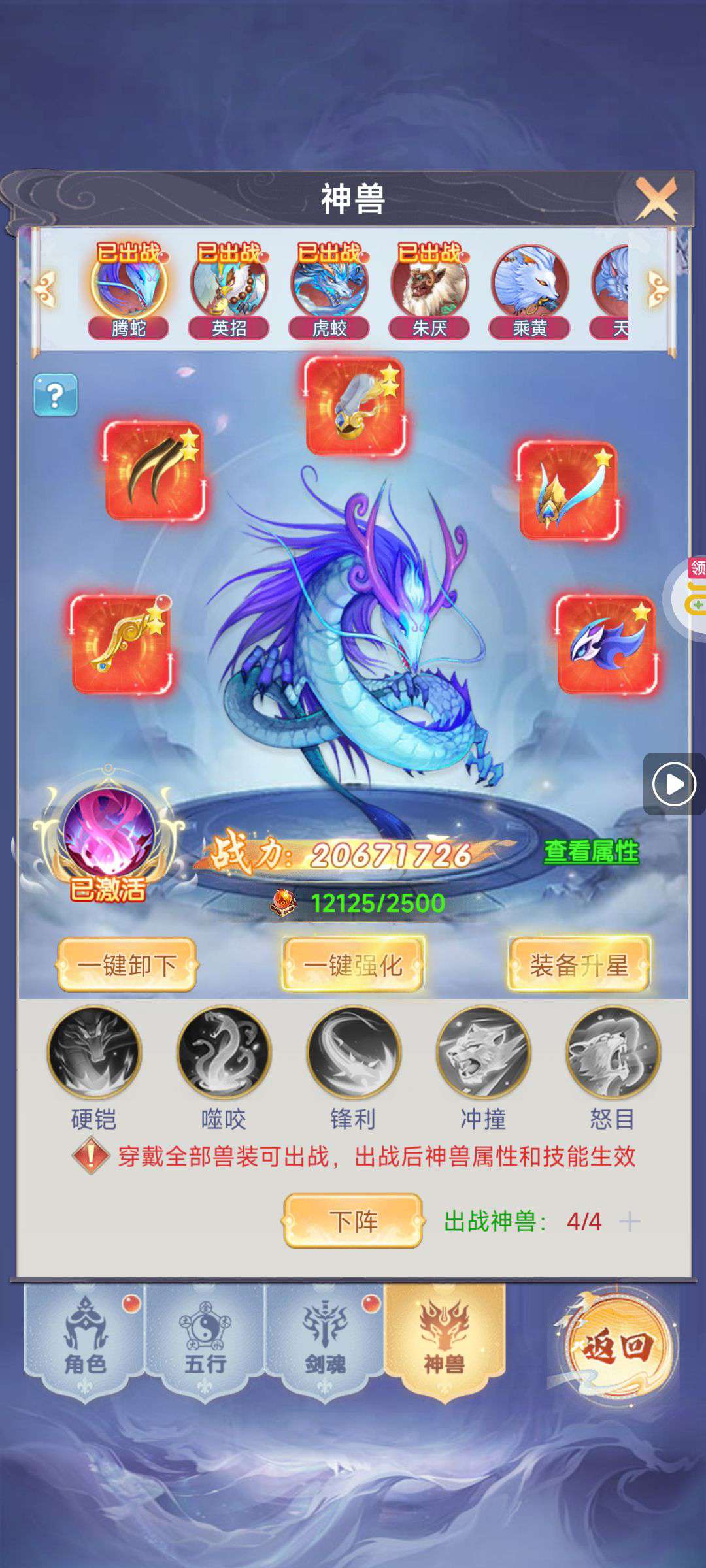Switch to the 角色 tab
Screen dimensions: 706x1568
tap(85, 1339)
